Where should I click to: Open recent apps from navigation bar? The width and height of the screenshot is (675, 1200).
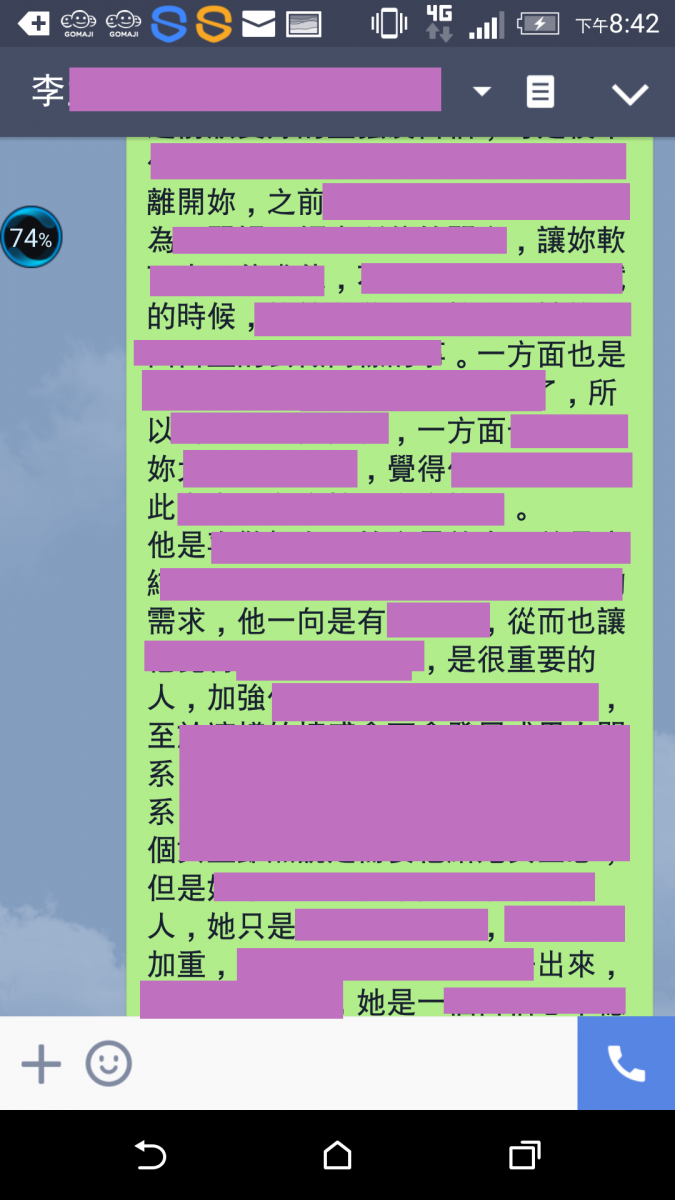tap(524, 1156)
